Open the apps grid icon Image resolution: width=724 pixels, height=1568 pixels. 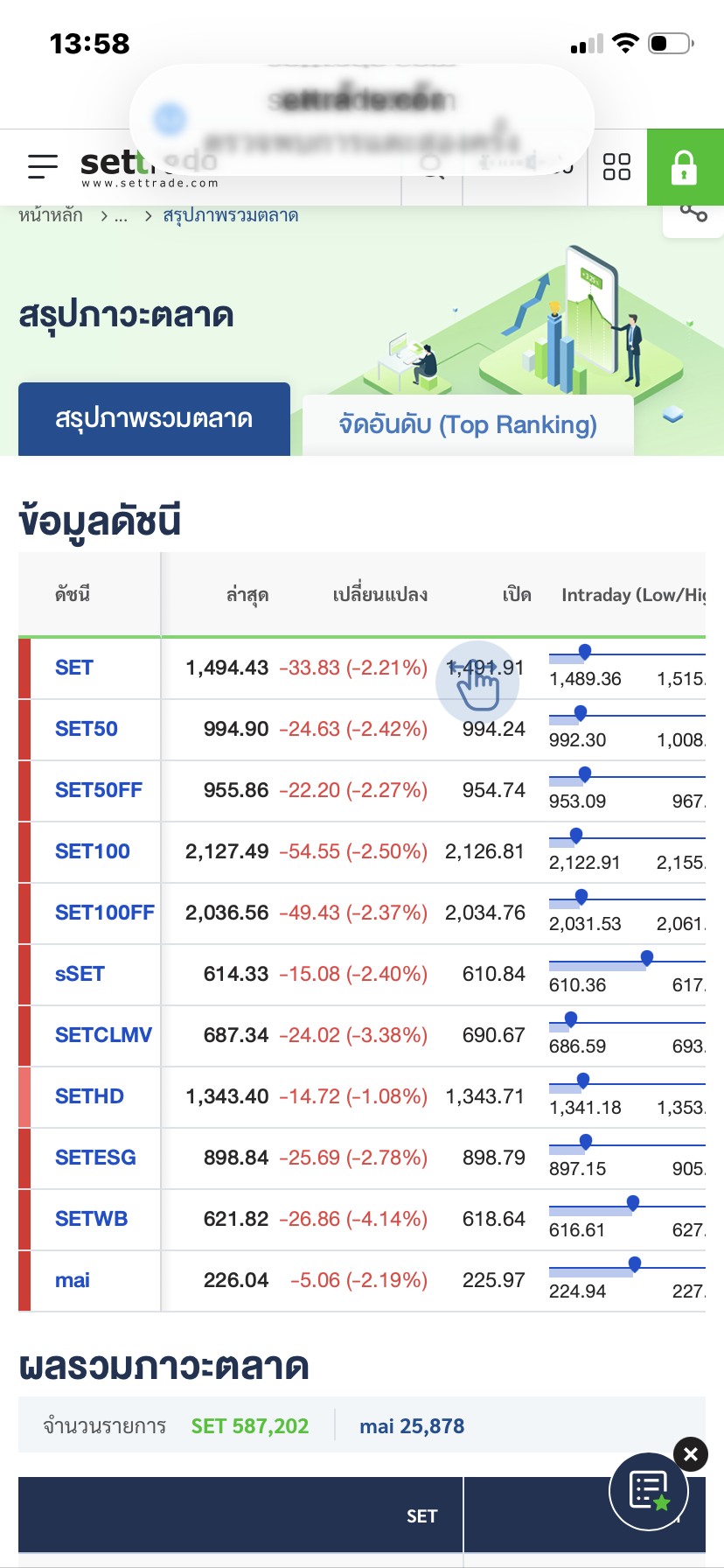(616, 166)
